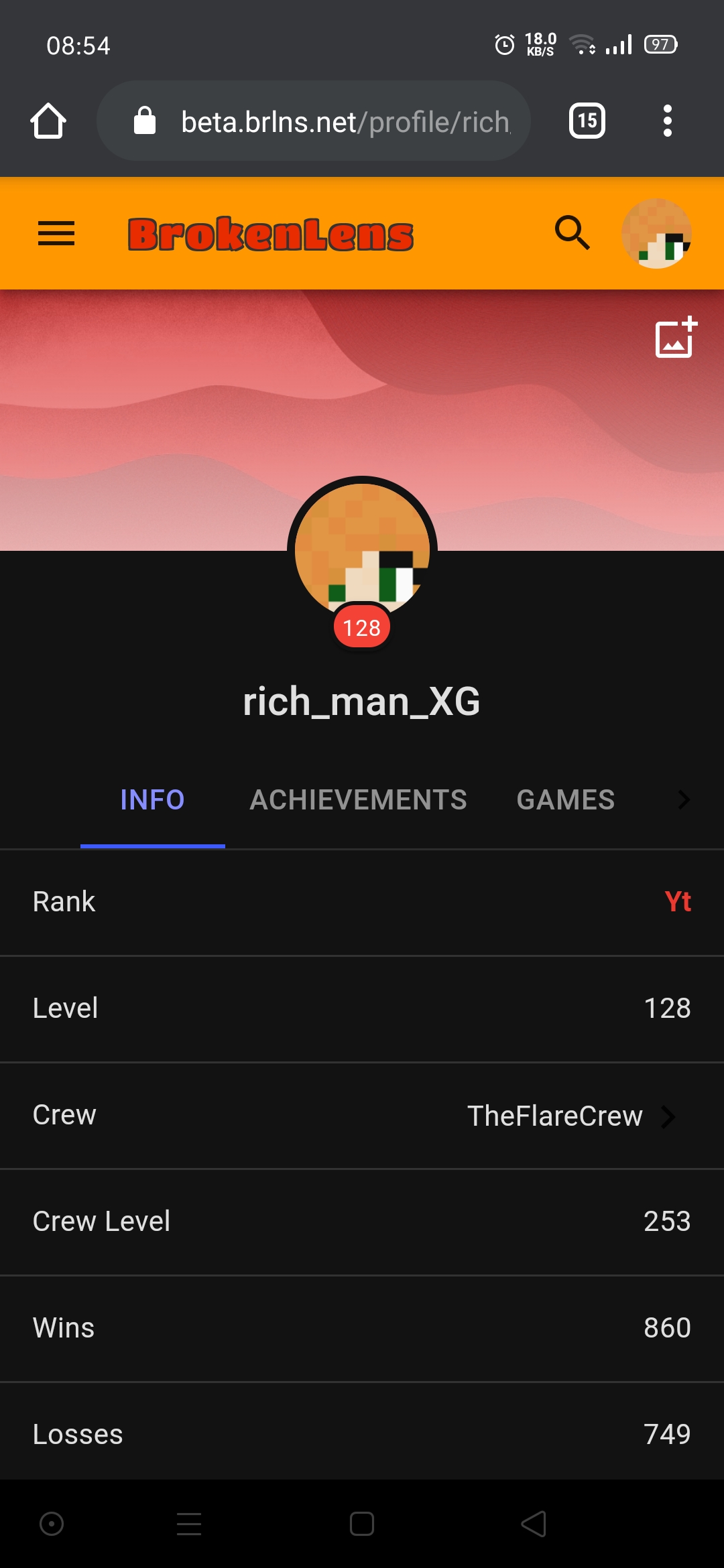
Task: Tap the search magnifier icon
Action: (x=572, y=233)
